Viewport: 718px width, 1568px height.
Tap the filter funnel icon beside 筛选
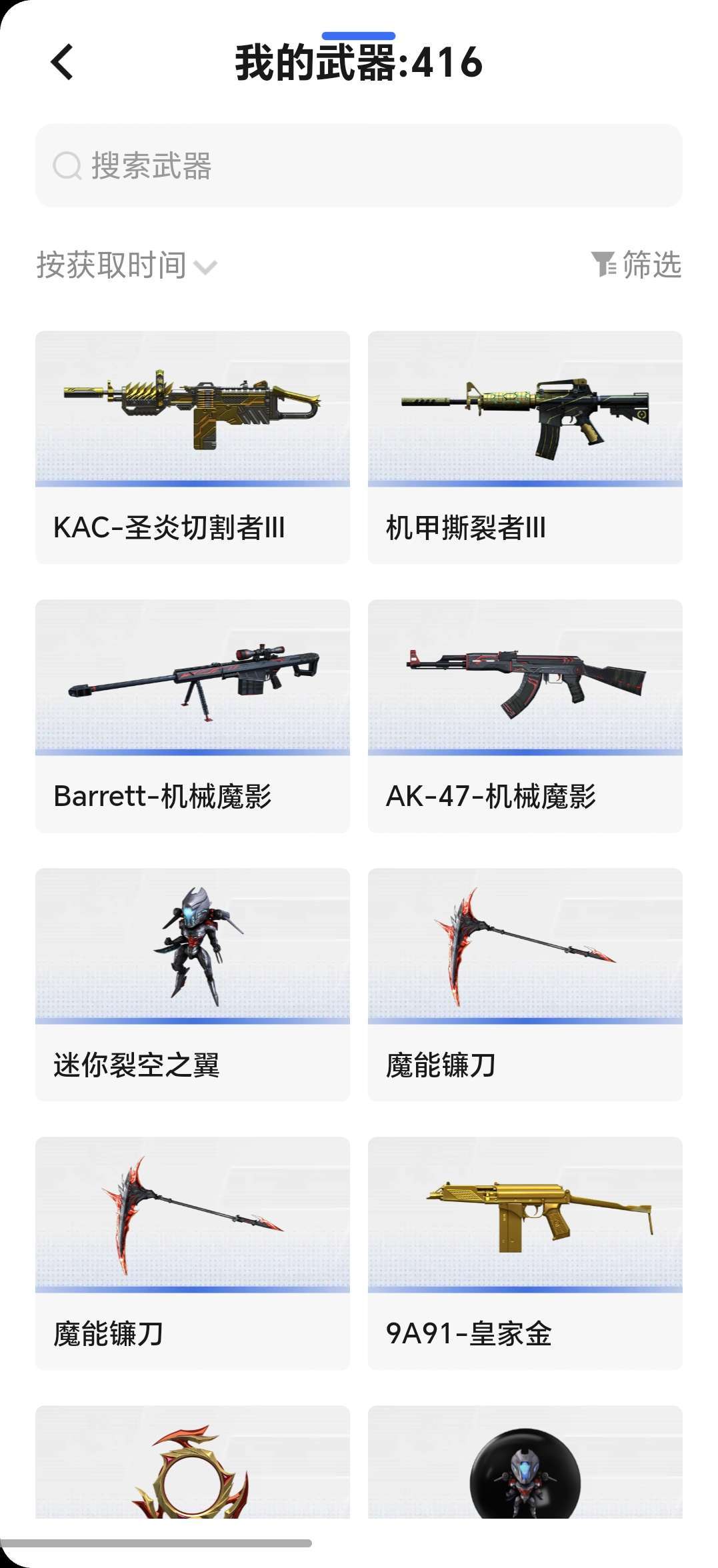tap(604, 265)
